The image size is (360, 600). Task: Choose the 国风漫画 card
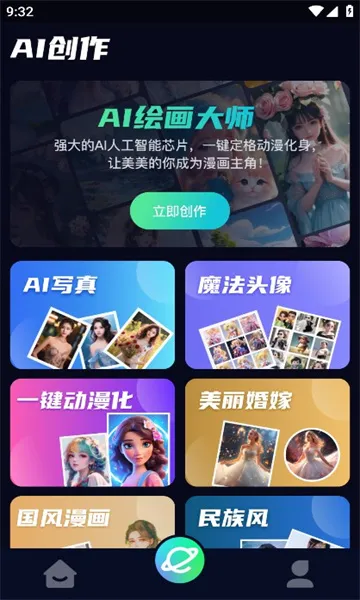pyautogui.click(x=92, y=522)
